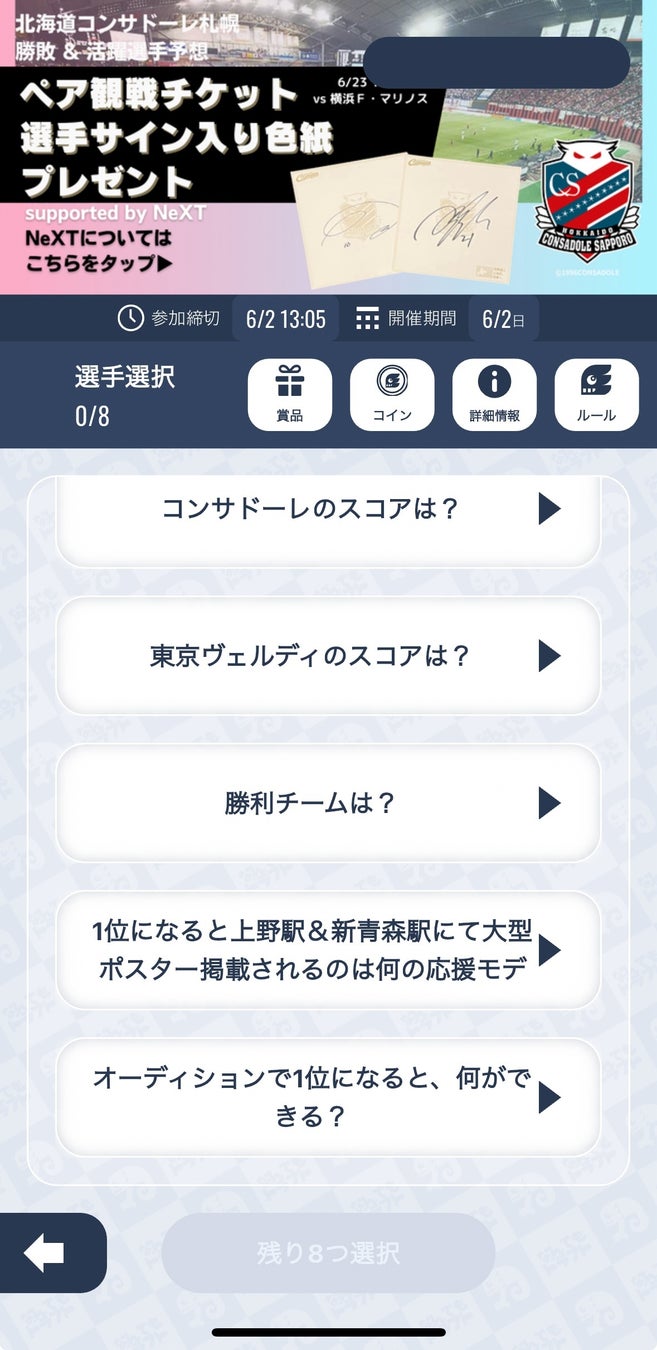Expand 勝利チームは？ question
This screenshot has height=1350, width=657.
click(328, 803)
